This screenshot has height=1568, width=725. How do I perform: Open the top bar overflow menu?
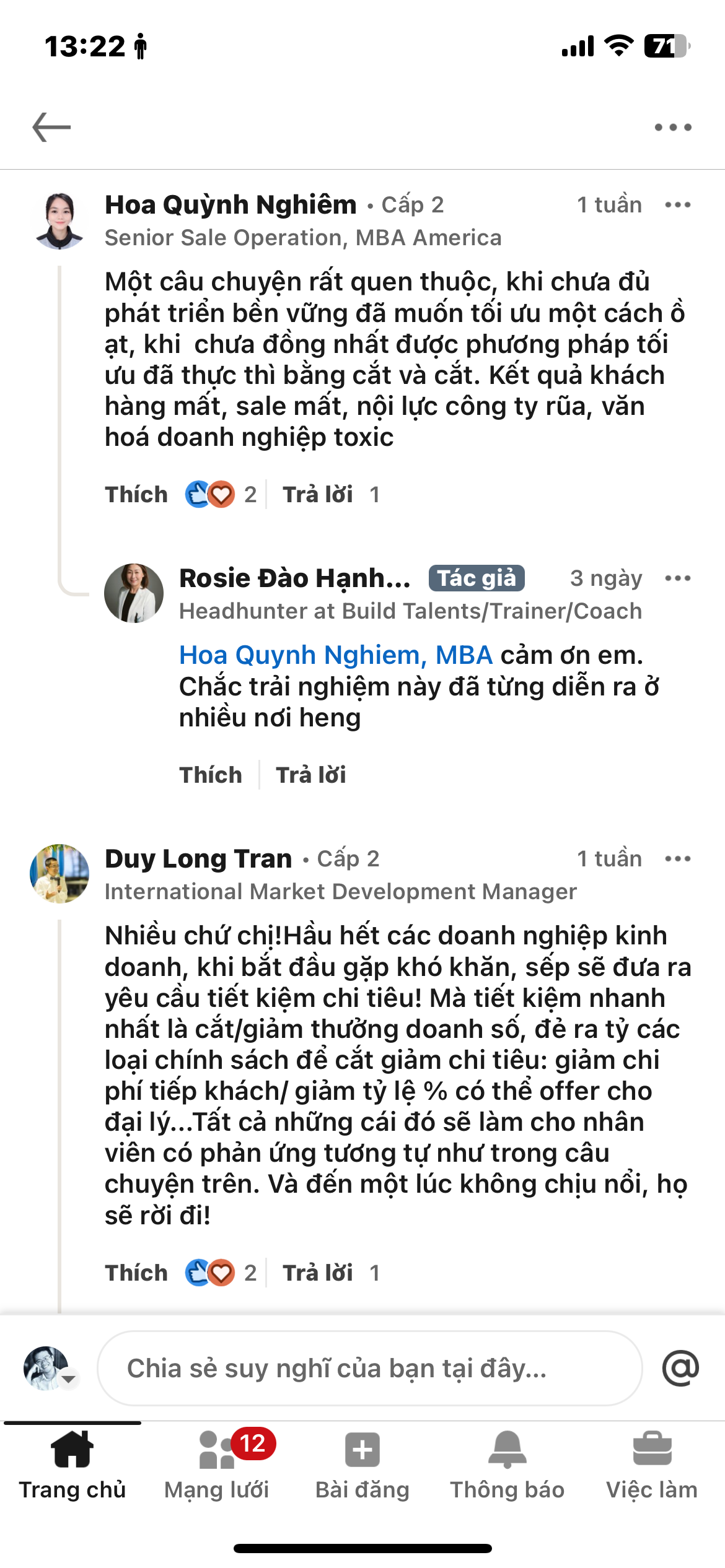click(x=673, y=128)
